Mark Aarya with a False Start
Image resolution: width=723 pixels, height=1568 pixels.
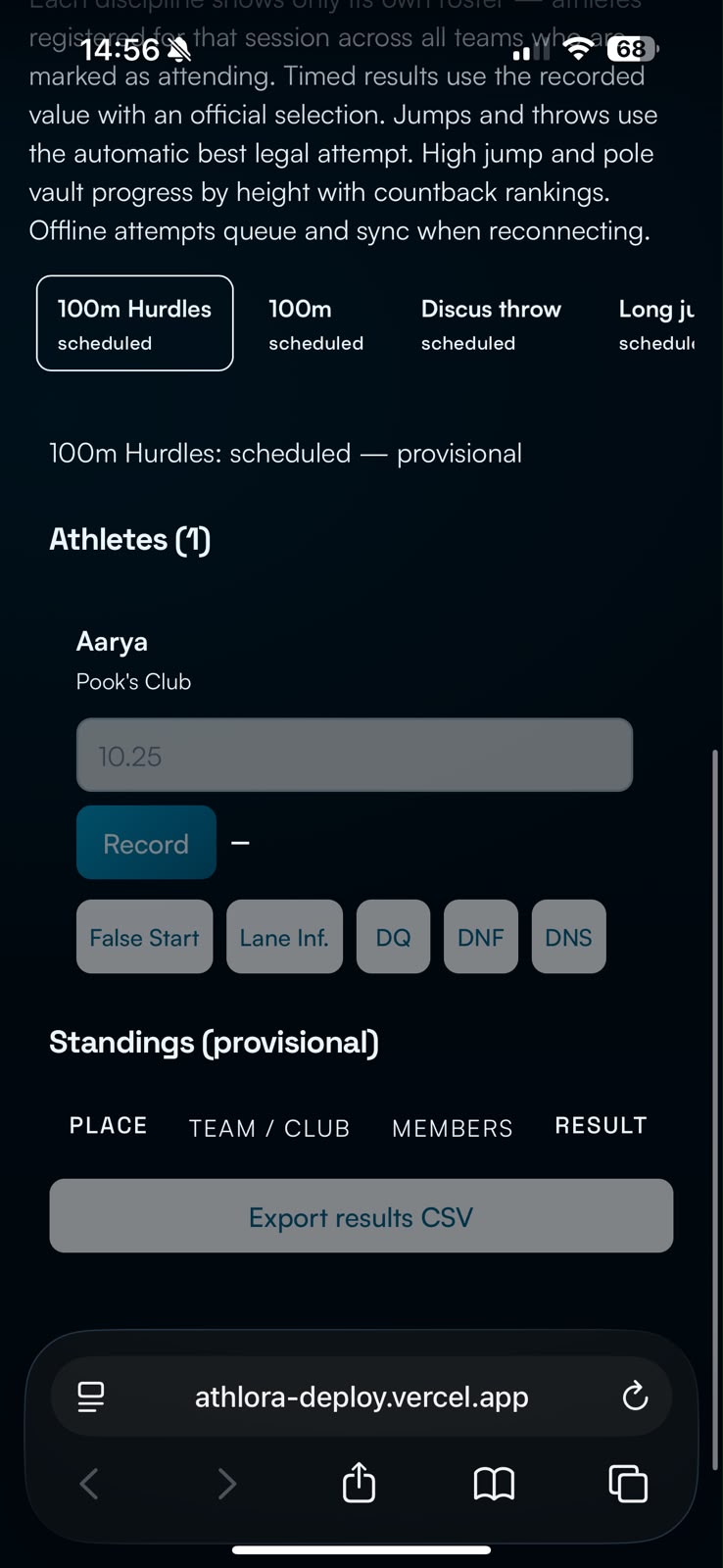[144, 937]
